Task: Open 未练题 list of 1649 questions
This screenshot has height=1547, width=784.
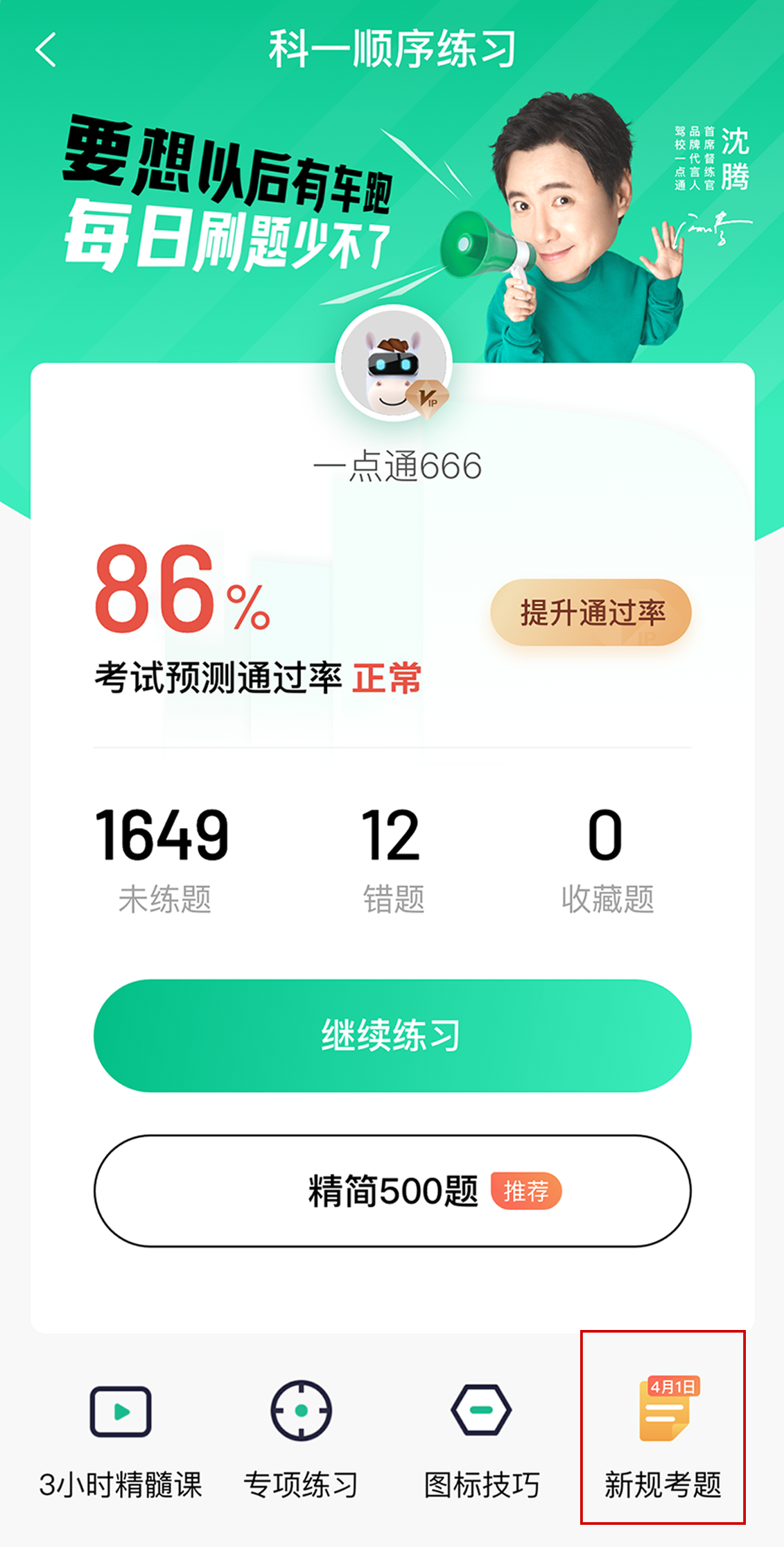Action: [163, 858]
